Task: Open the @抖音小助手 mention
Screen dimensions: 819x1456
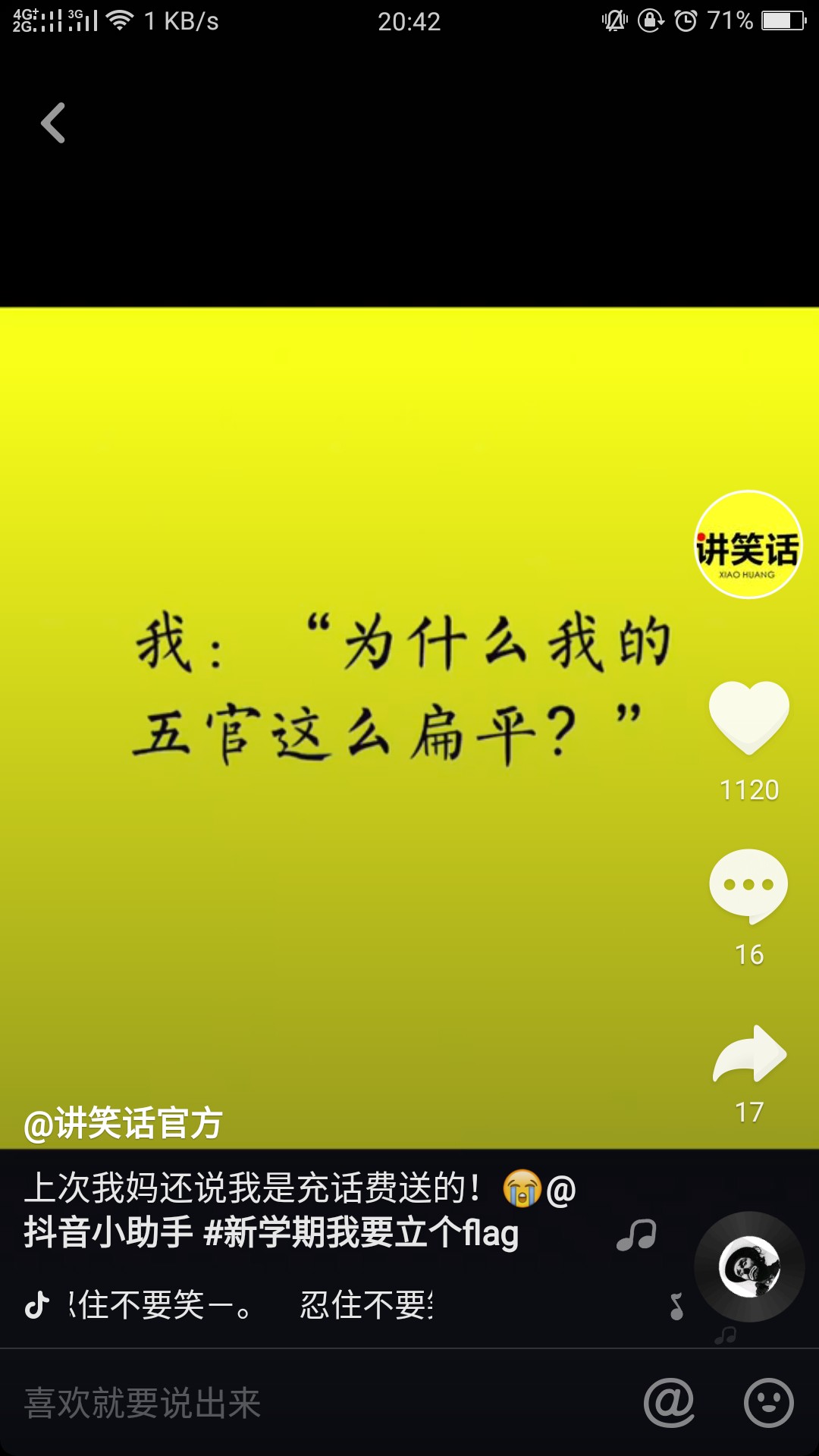Action: coord(108,1232)
